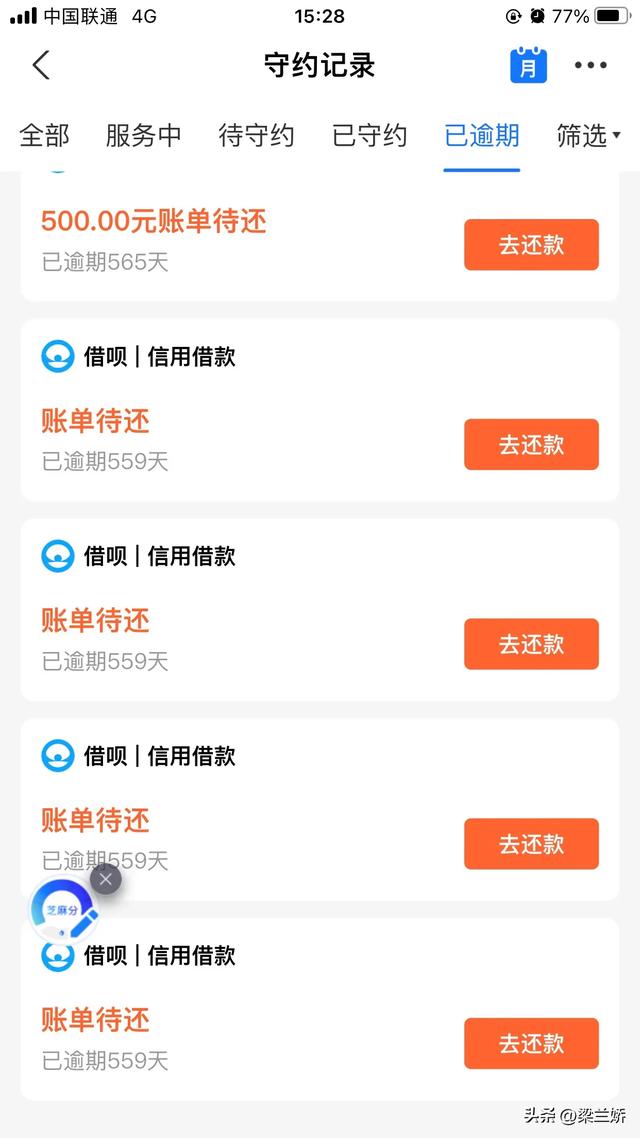Open the three-dot overflow menu
This screenshot has height=1138, width=640.
590,66
